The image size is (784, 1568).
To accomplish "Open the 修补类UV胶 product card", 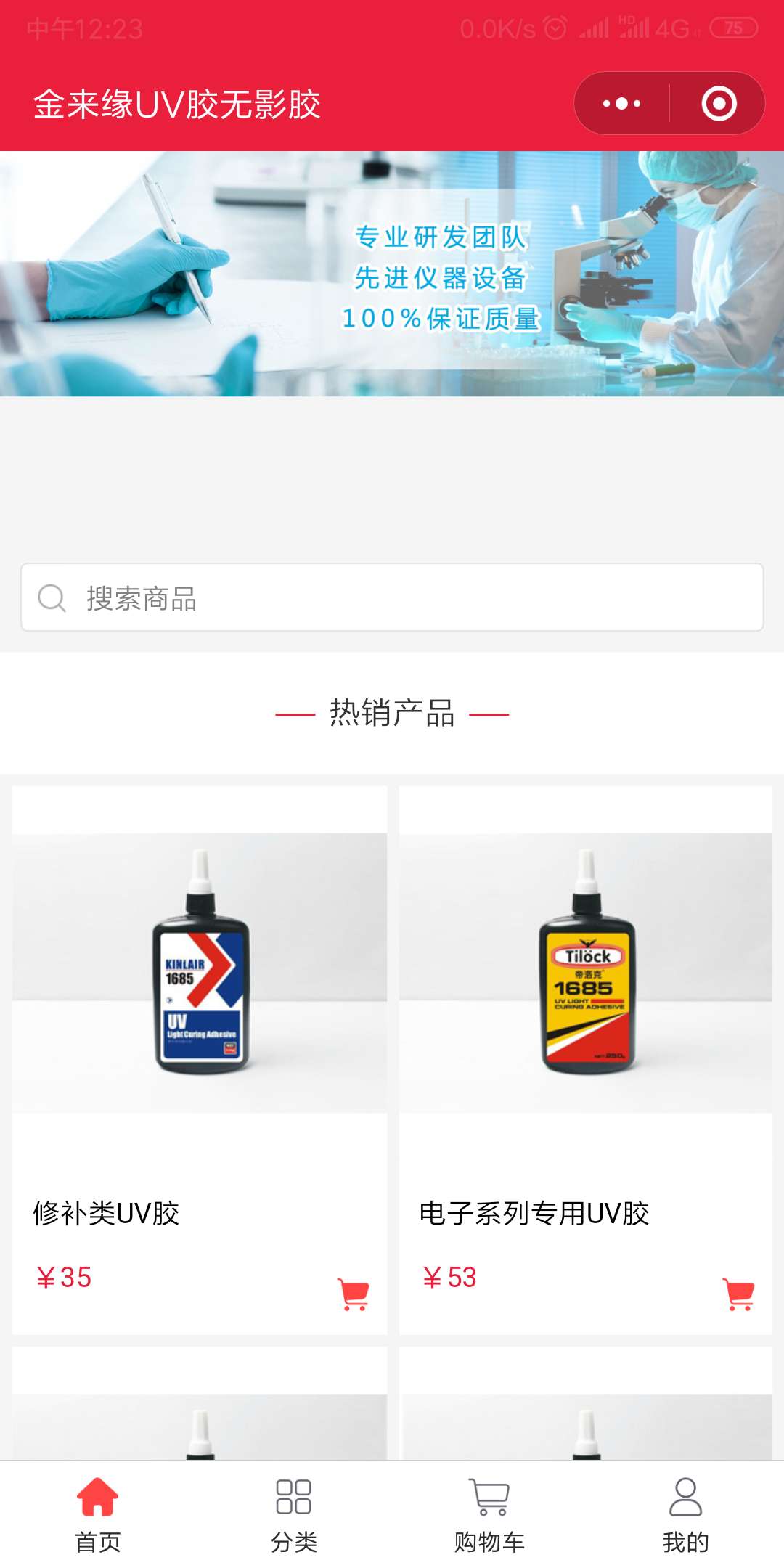I will [x=199, y=1016].
